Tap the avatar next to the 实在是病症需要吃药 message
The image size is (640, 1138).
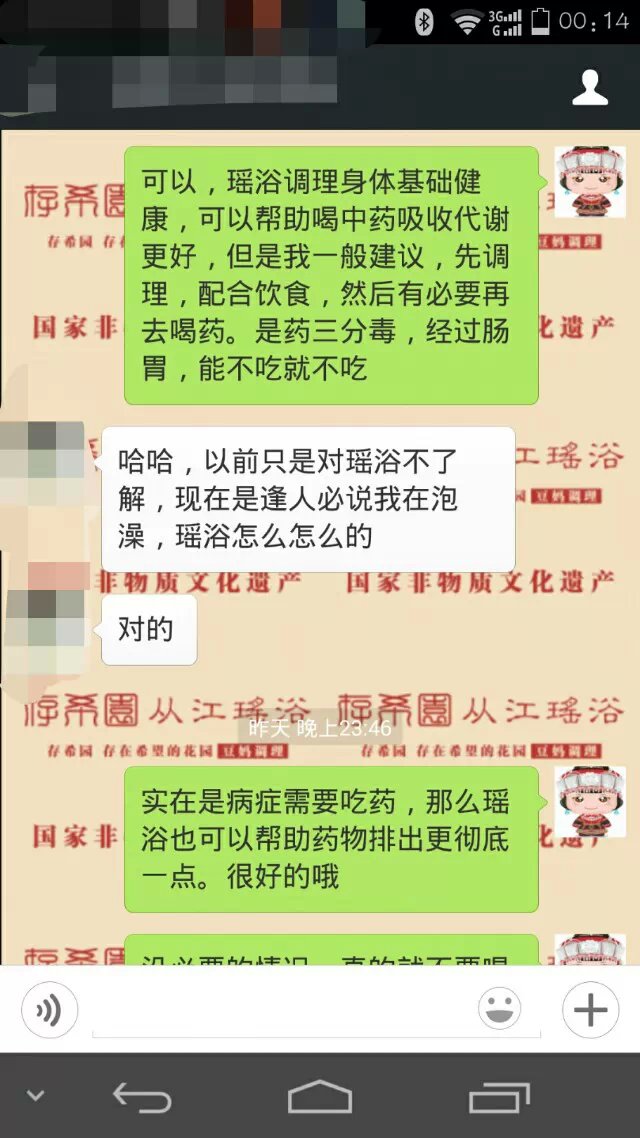pos(590,802)
